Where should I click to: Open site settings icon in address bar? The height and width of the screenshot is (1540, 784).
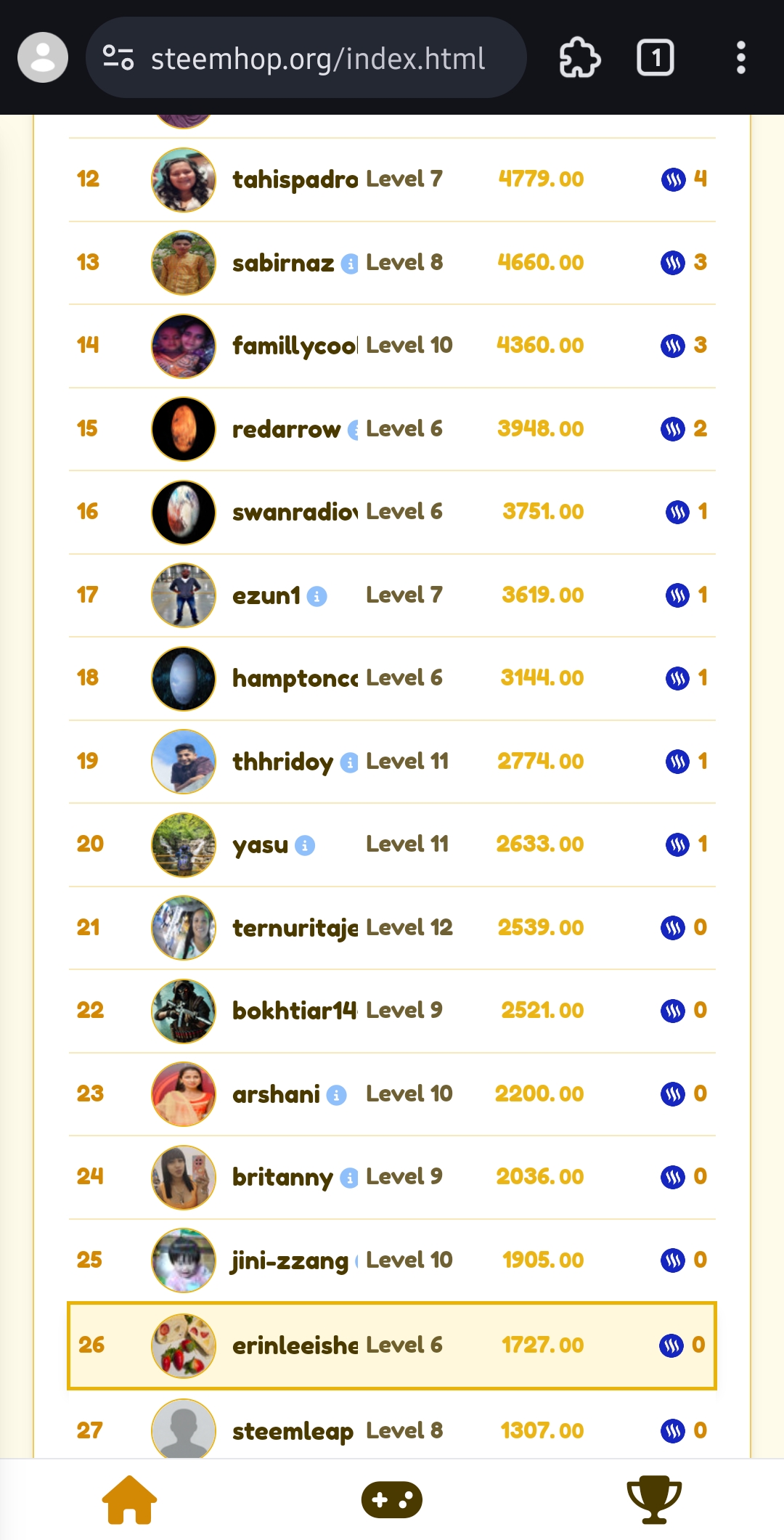(118, 57)
